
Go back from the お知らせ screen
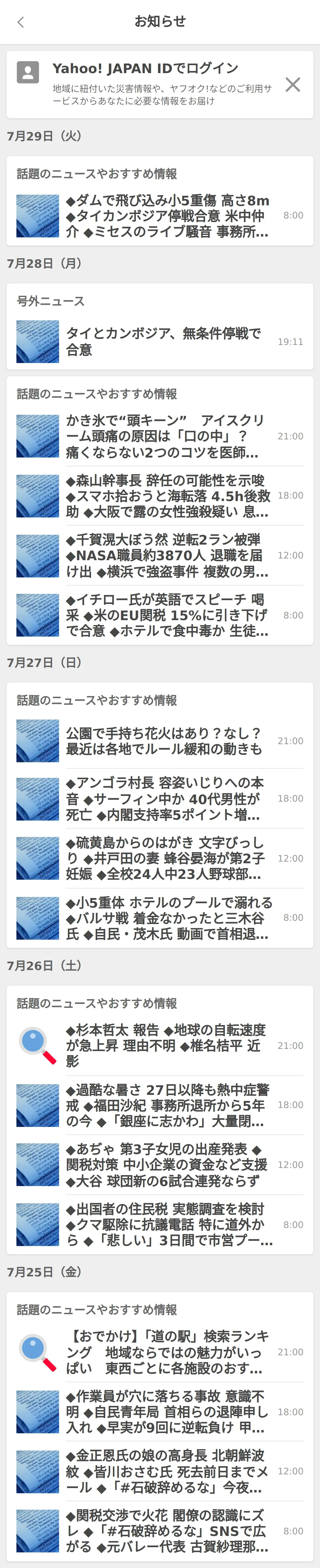pos(21,22)
